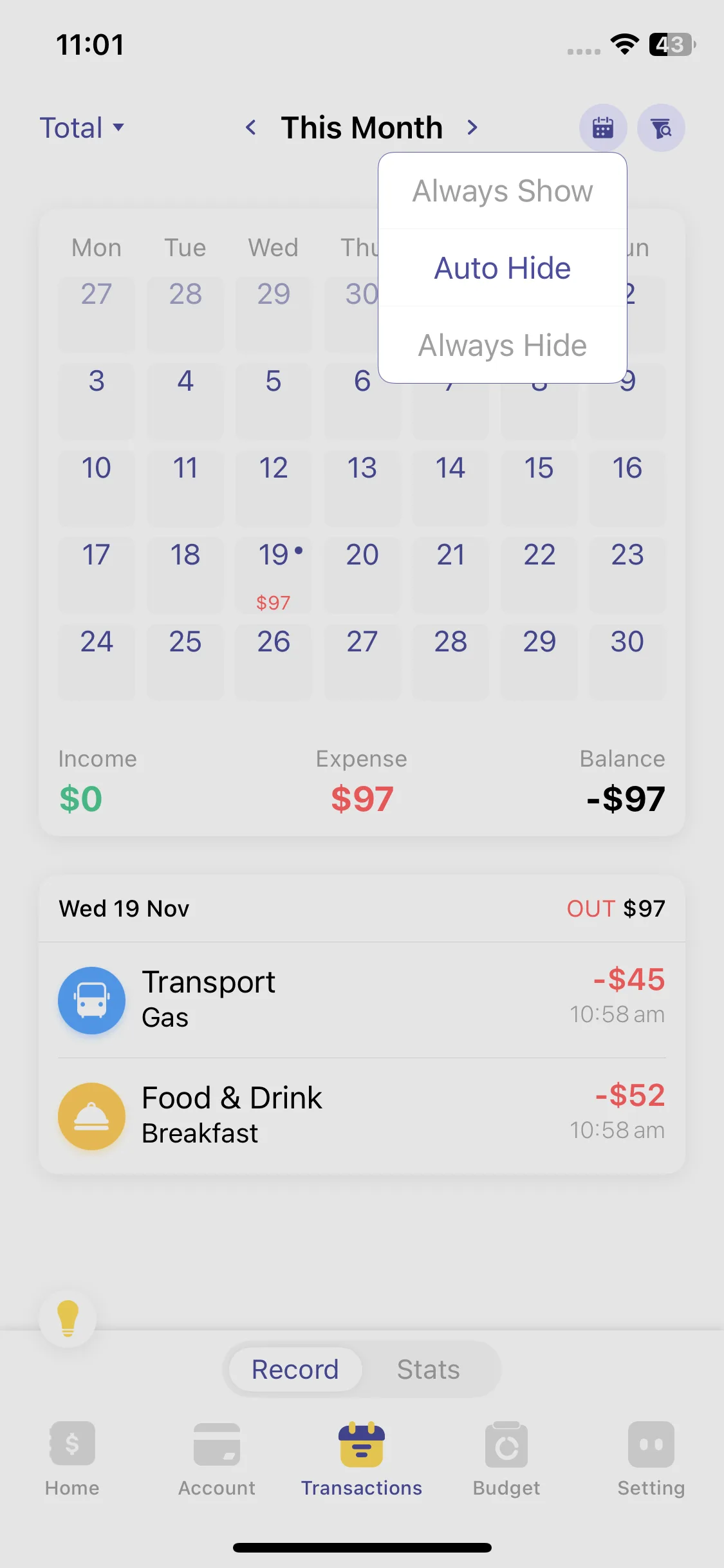This screenshot has width=724, height=1568.
Task: Select Always Show calendar option
Action: pyautogui.click(x=502, y=191)
